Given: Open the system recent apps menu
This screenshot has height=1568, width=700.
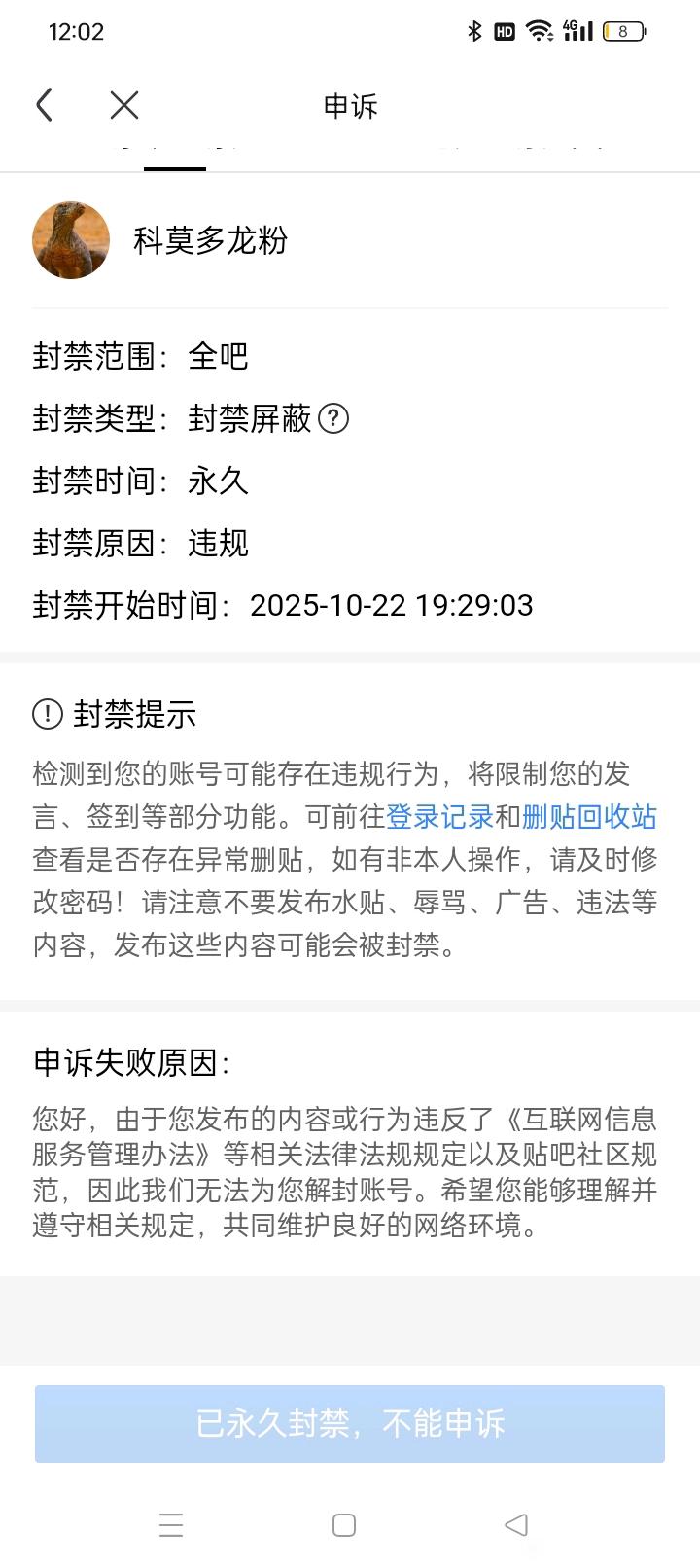Looking at the screenshot, I should point(171,1524).
